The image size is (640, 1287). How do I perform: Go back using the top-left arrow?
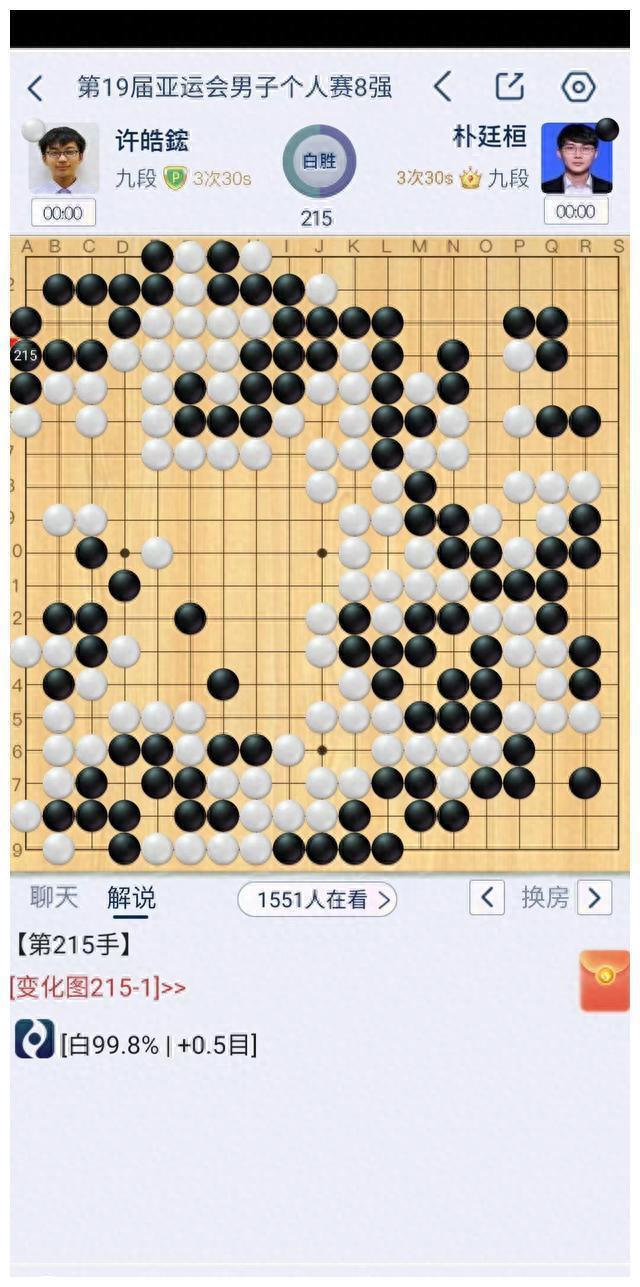(35, 88)
